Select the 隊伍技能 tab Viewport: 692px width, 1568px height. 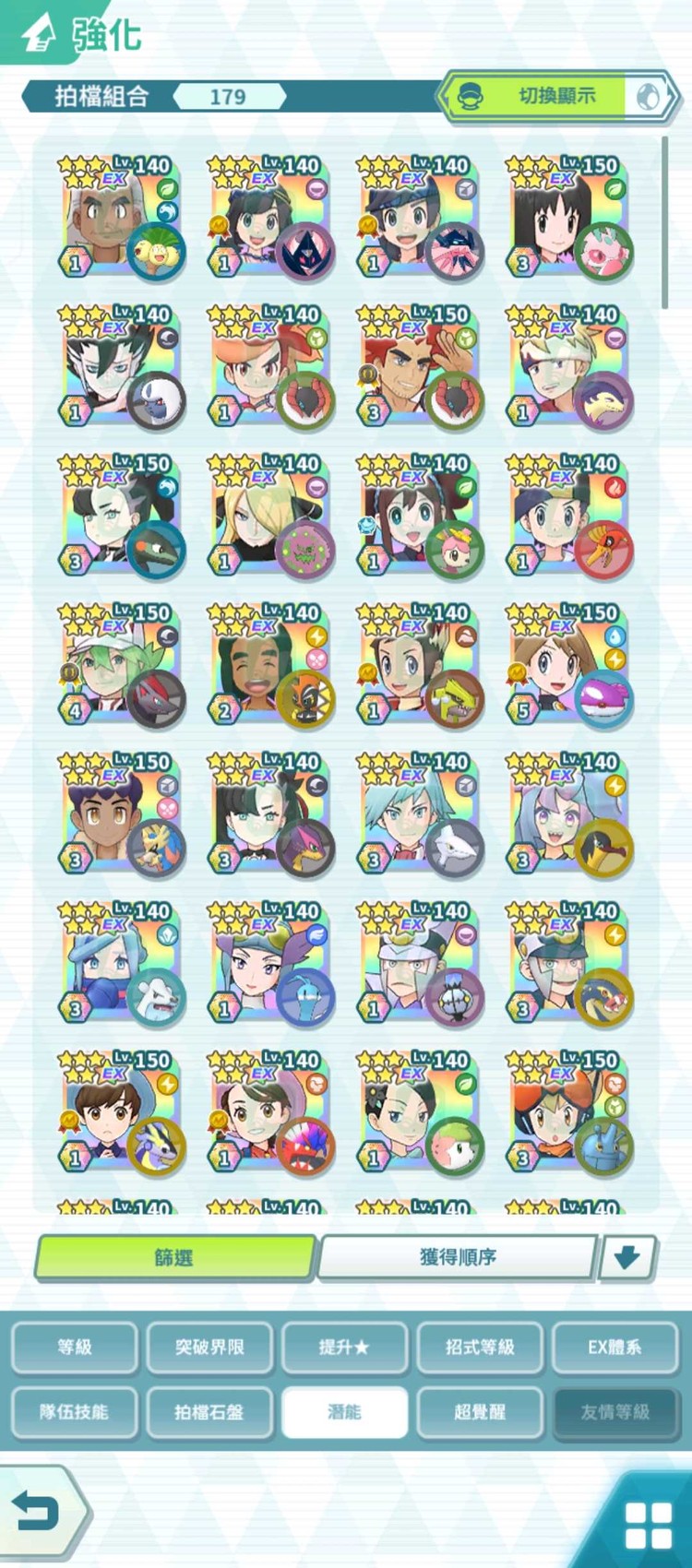(x=75, y=1412)
